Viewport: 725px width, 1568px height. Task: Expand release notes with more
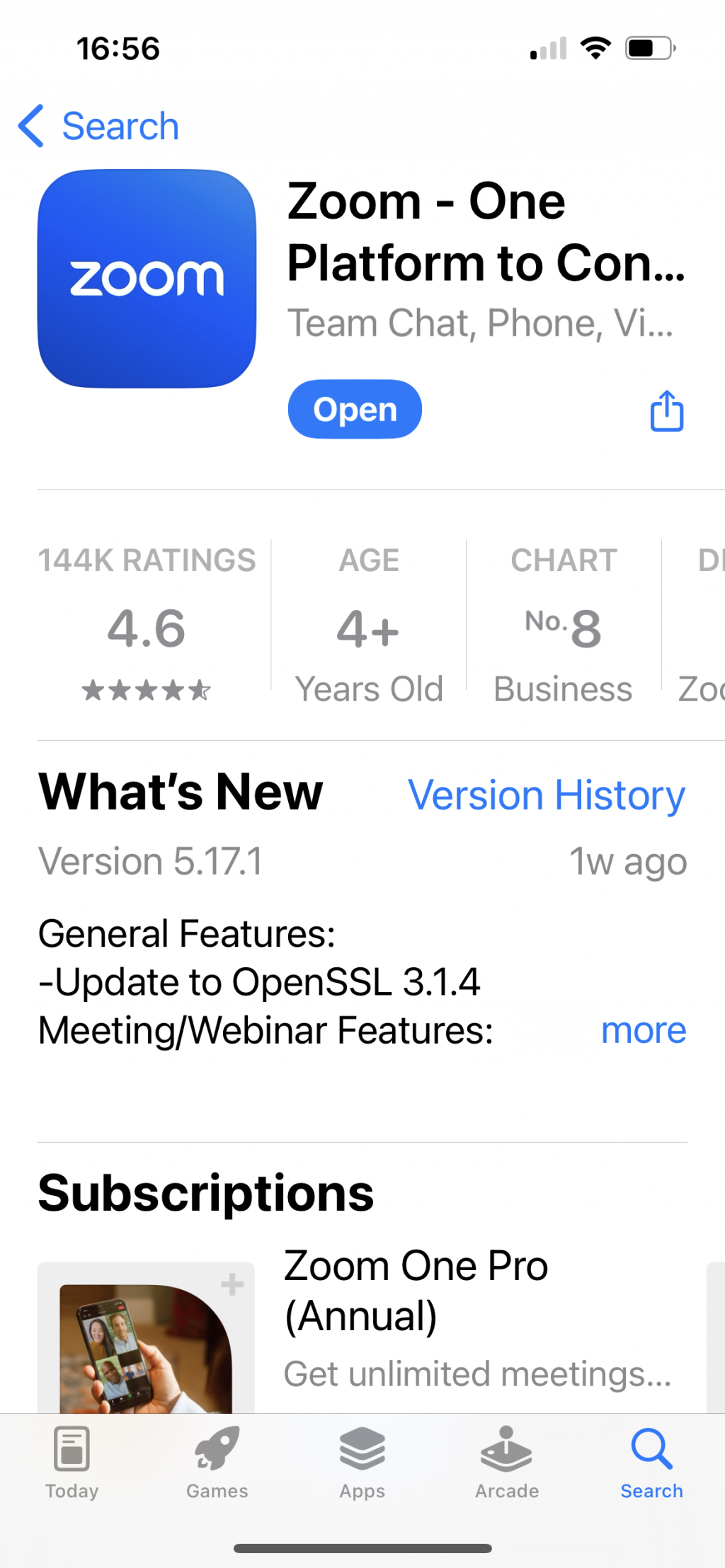point(644,1030)
